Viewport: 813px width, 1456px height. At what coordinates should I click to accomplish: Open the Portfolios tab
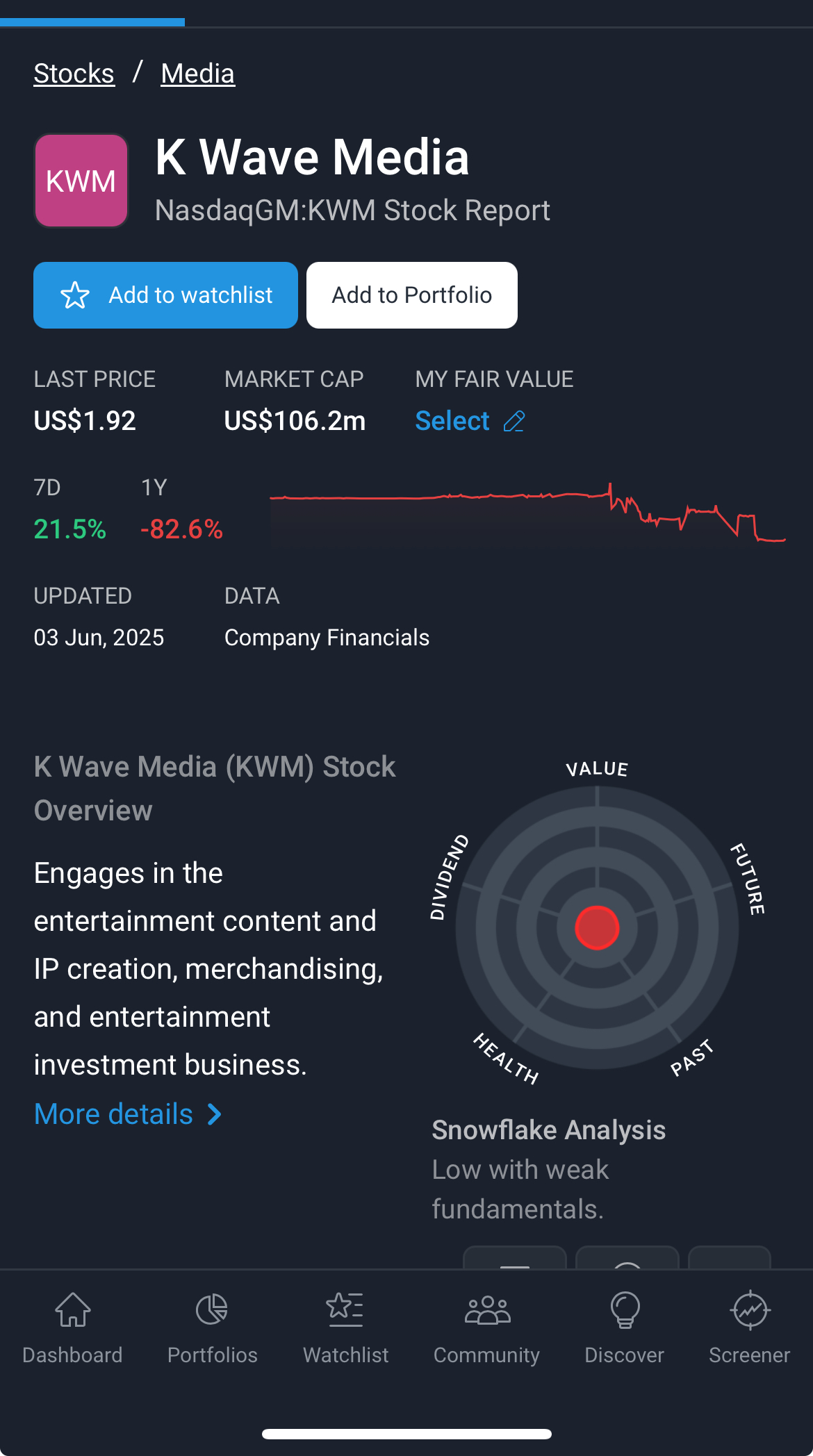[x=212, y=1328]
